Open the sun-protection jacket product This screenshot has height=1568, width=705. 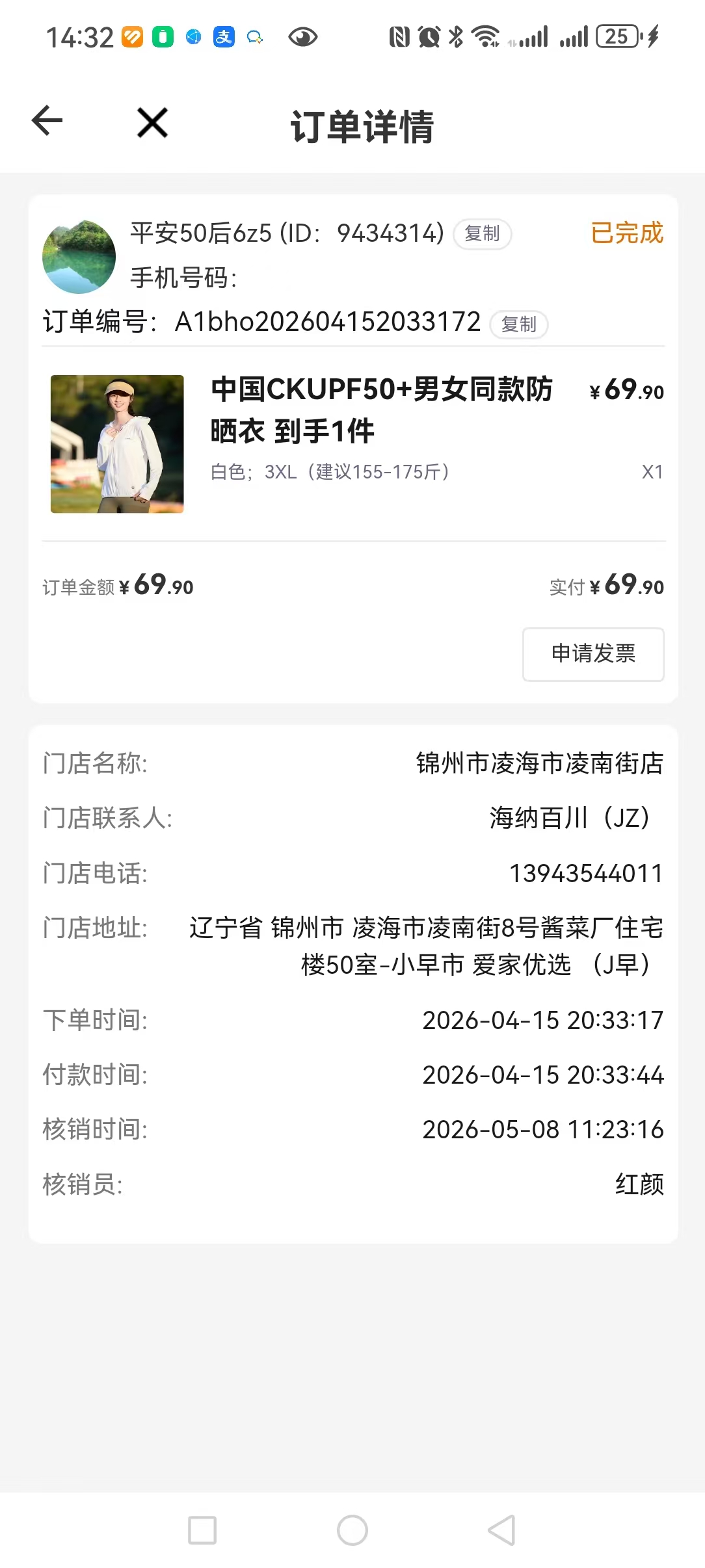356,444
